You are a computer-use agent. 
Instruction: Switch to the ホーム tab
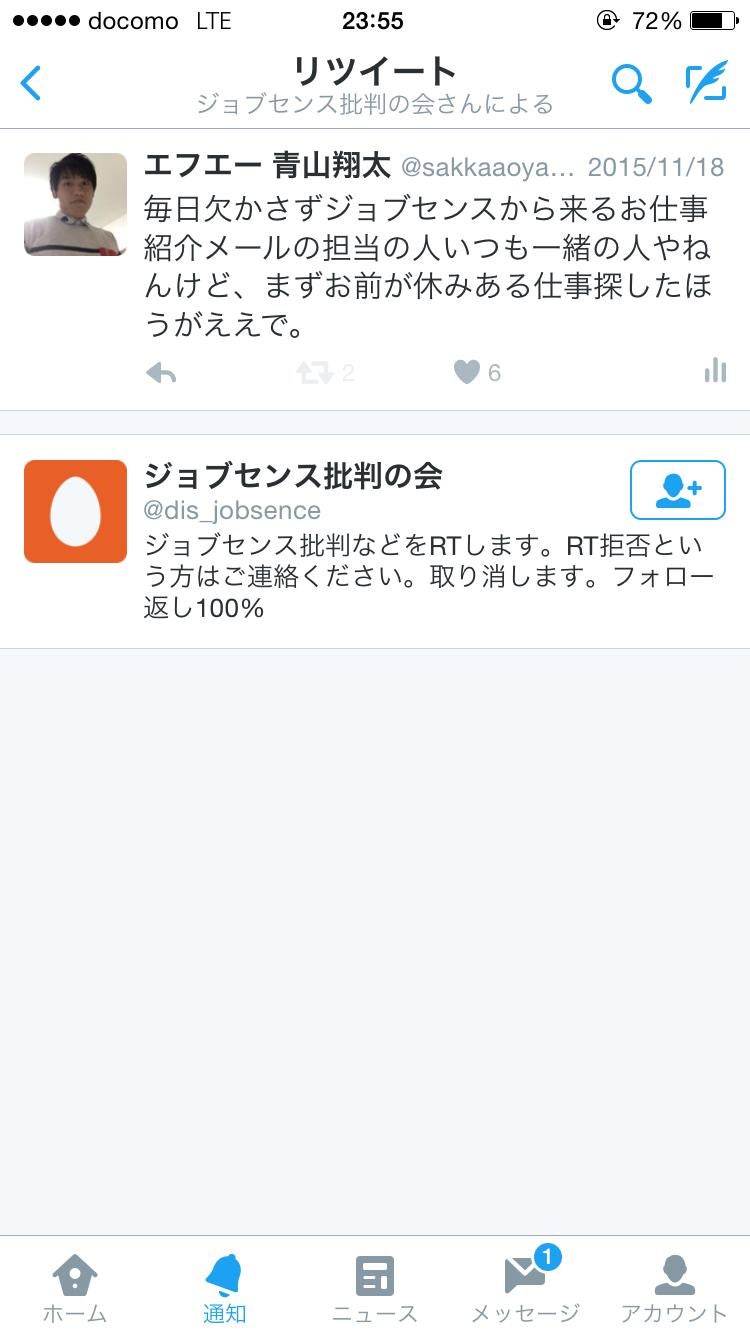75,1288
